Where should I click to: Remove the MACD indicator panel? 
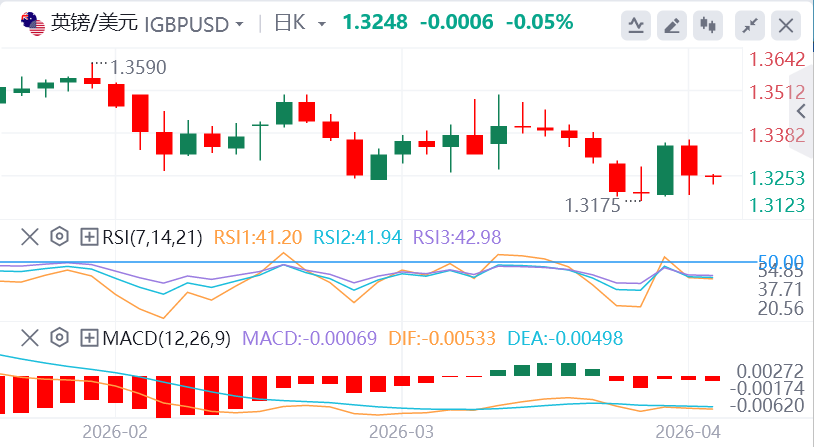(30, 338)
